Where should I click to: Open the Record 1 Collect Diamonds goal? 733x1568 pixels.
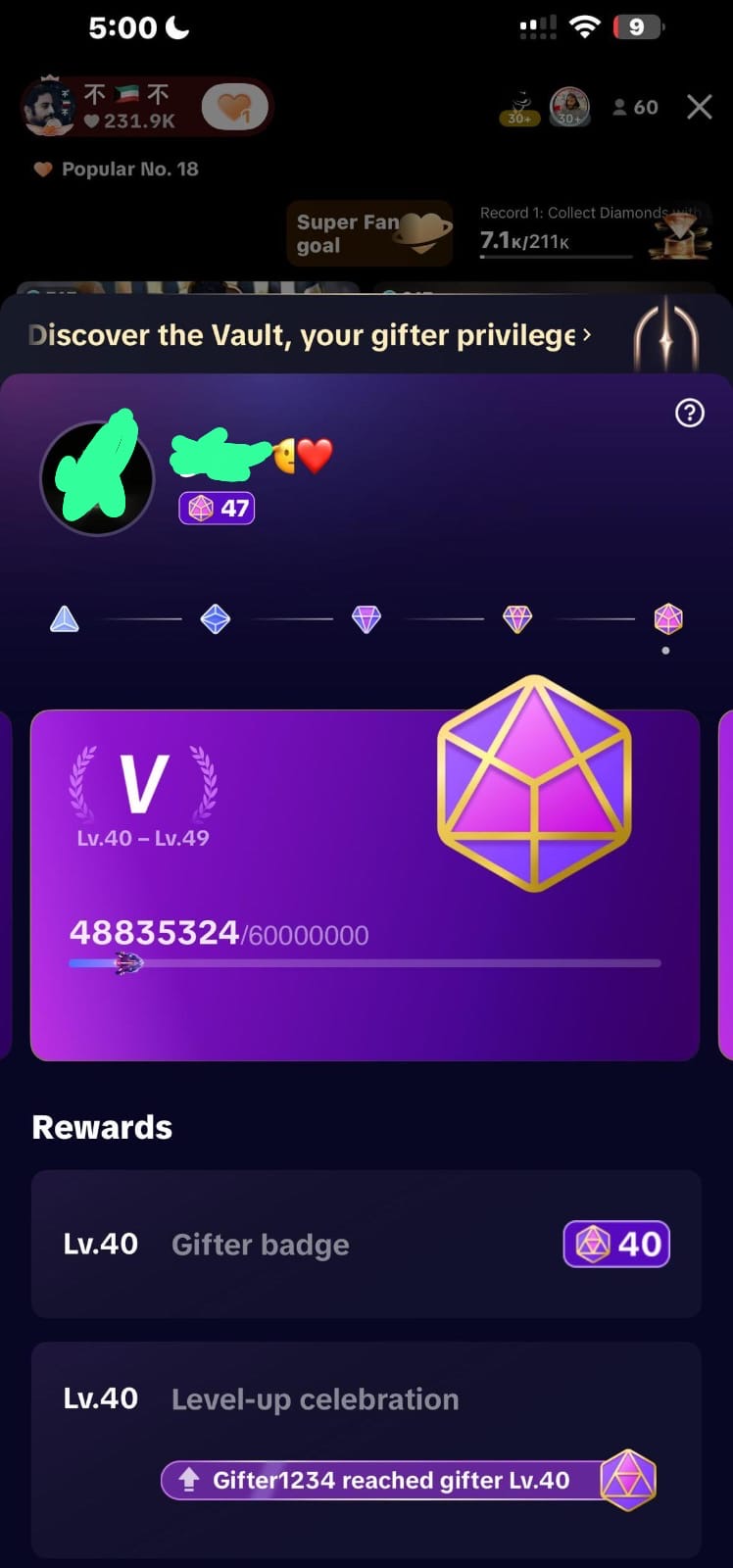593,231
